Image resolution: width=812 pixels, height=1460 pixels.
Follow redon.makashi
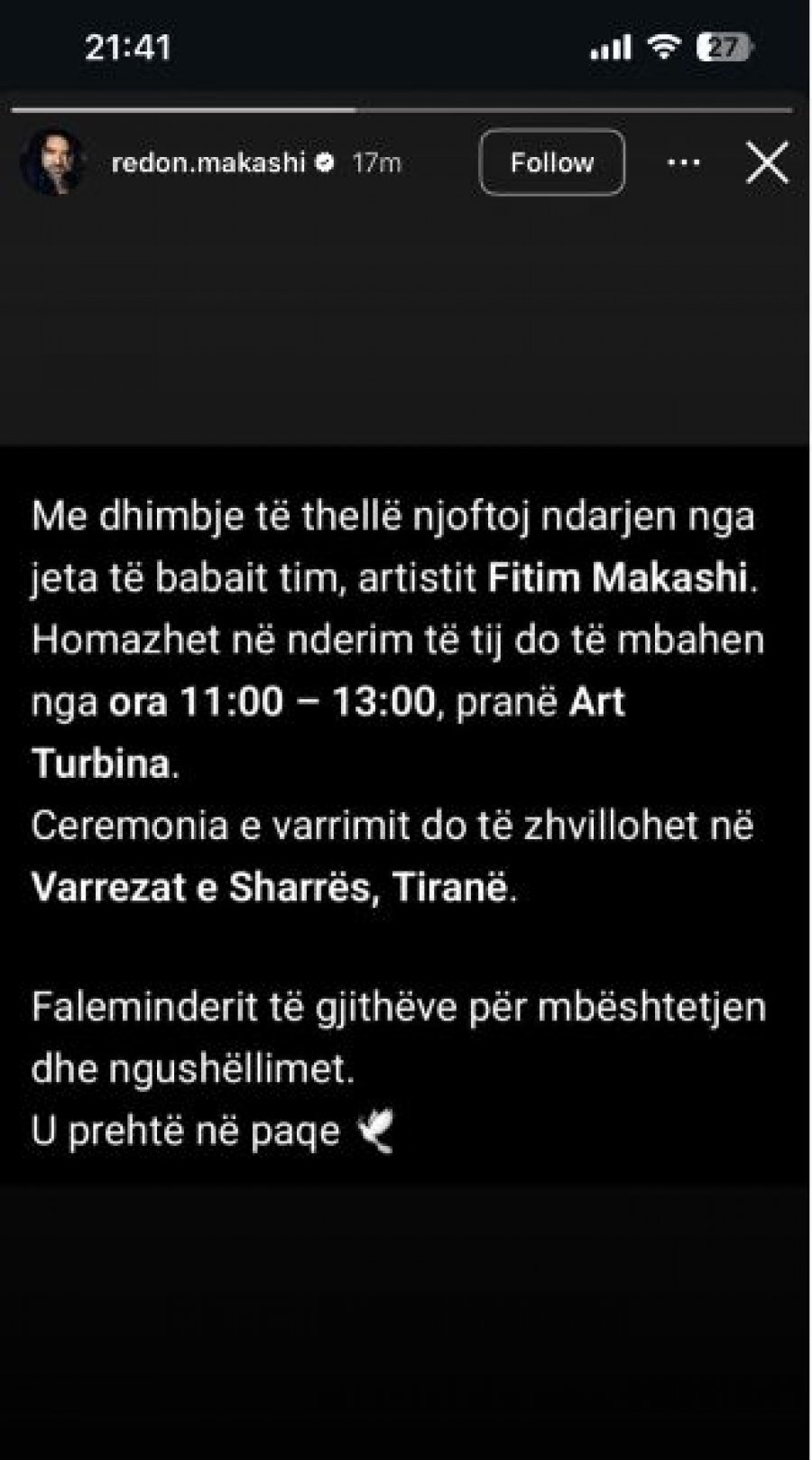click(551, 162)
